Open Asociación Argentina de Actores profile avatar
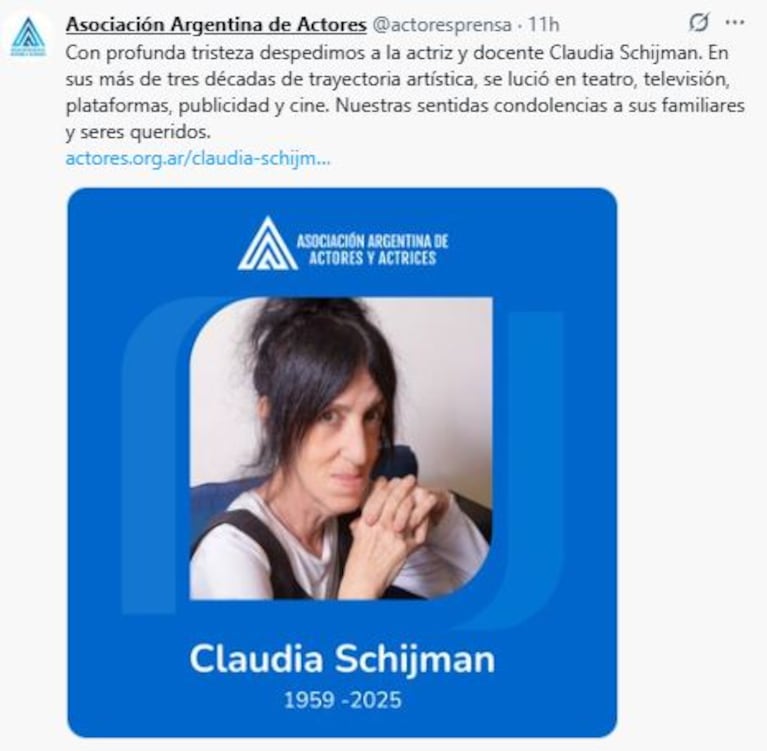Screen dimensions: 767x751 [x=28, y=37]
